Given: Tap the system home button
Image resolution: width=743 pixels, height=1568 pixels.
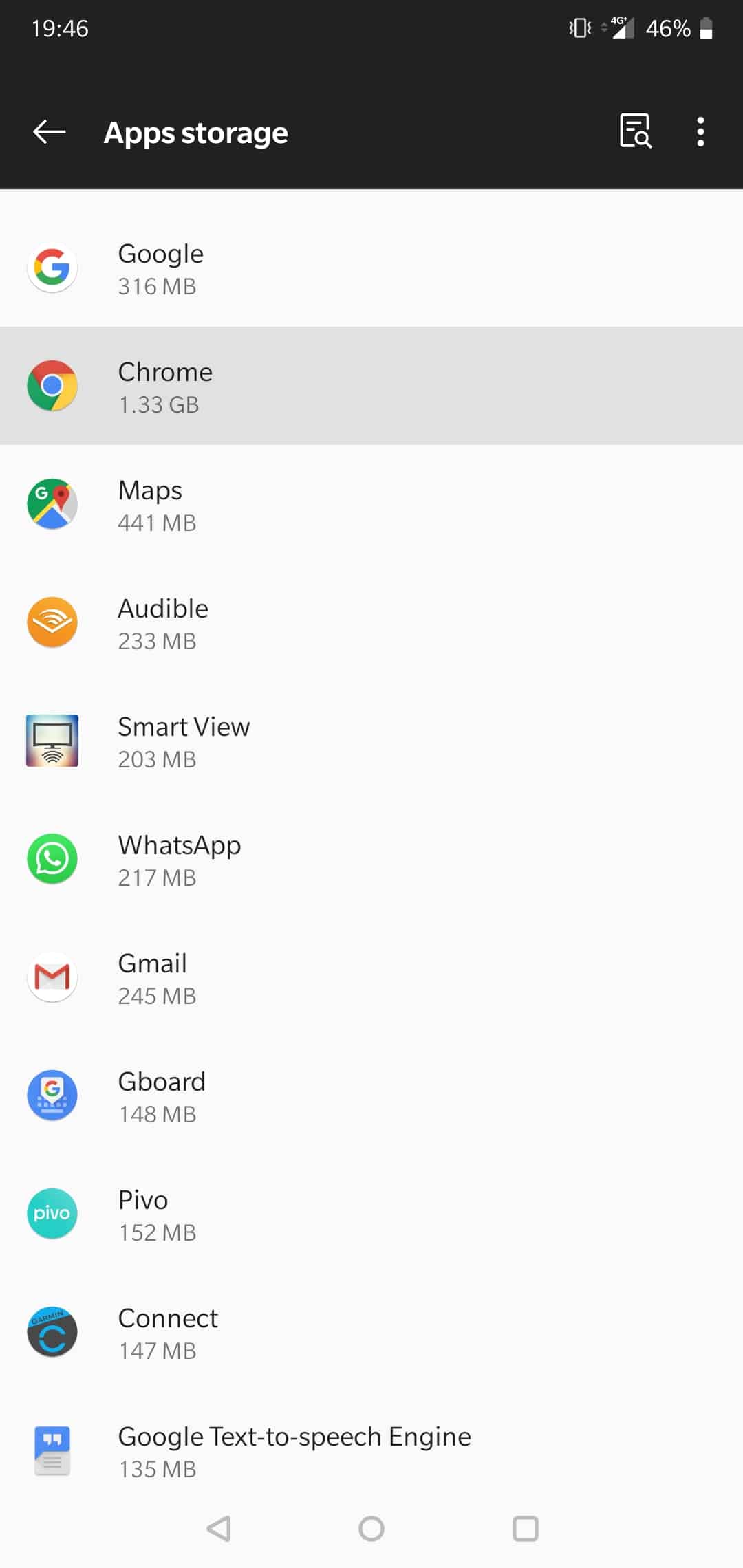Looking at the screenshot, I should [371, 1529].
